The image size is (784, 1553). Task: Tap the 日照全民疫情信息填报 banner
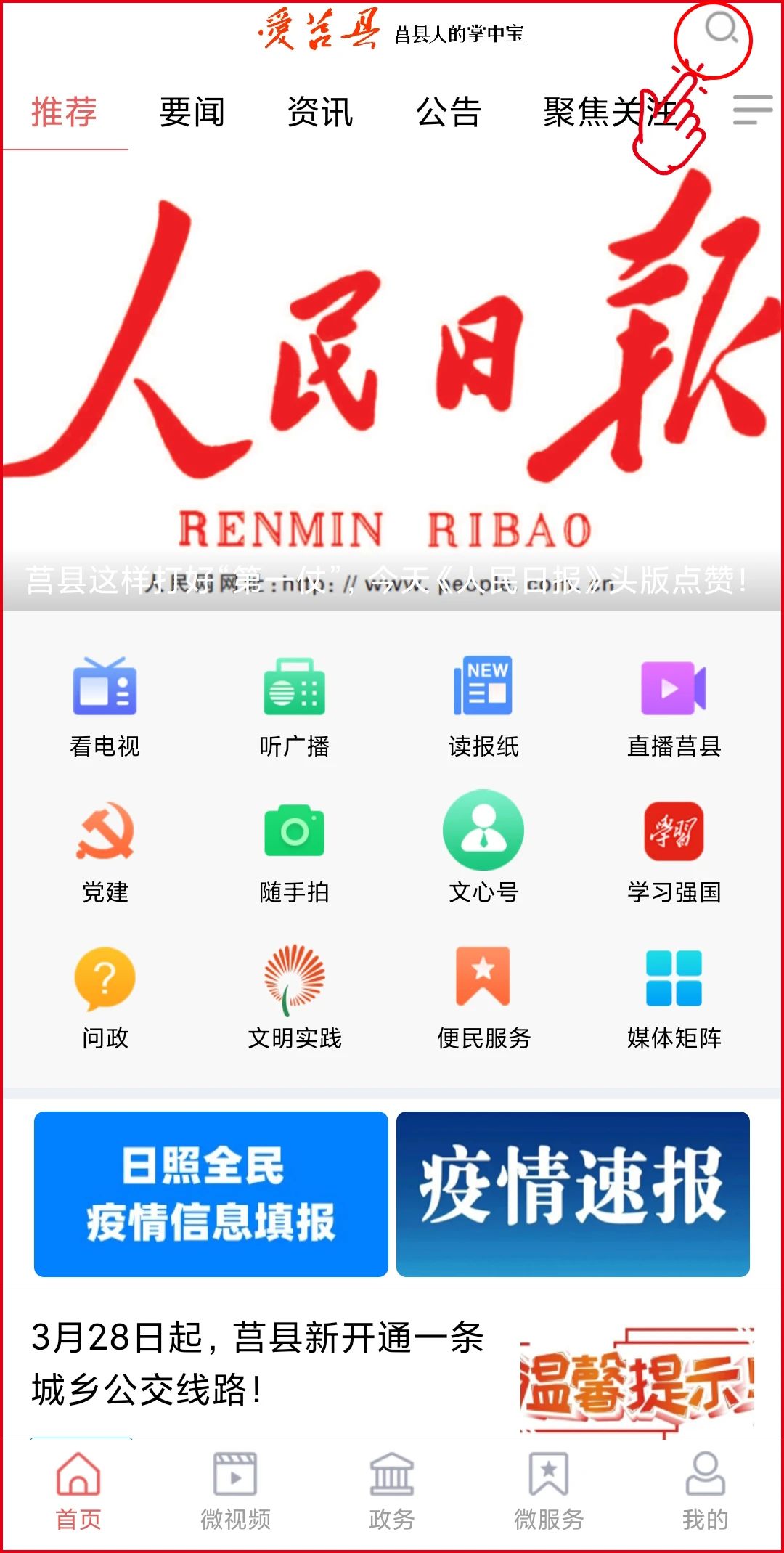tap(211, 1194)
